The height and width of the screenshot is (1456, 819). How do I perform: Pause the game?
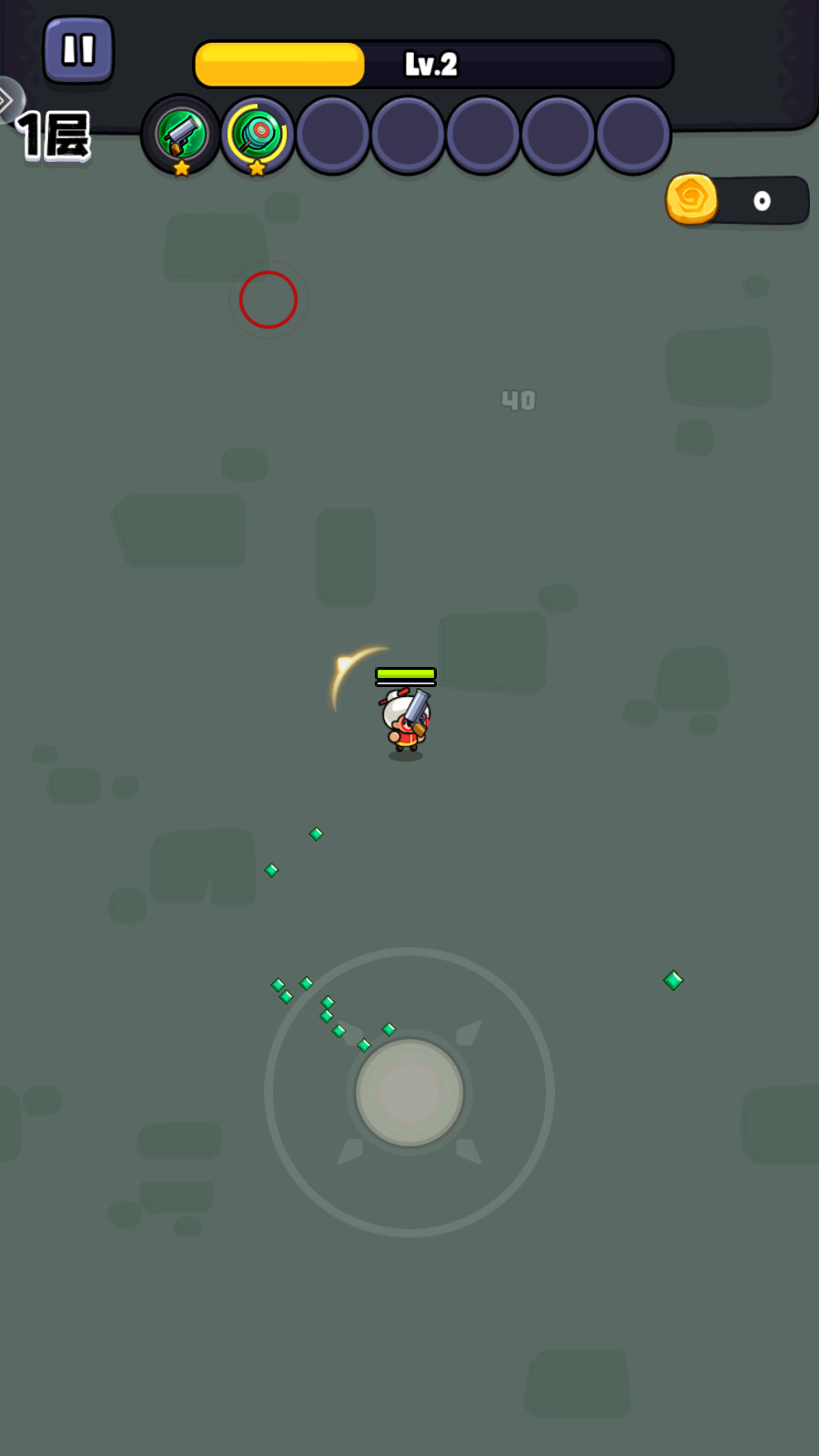(x=78, y=50)
